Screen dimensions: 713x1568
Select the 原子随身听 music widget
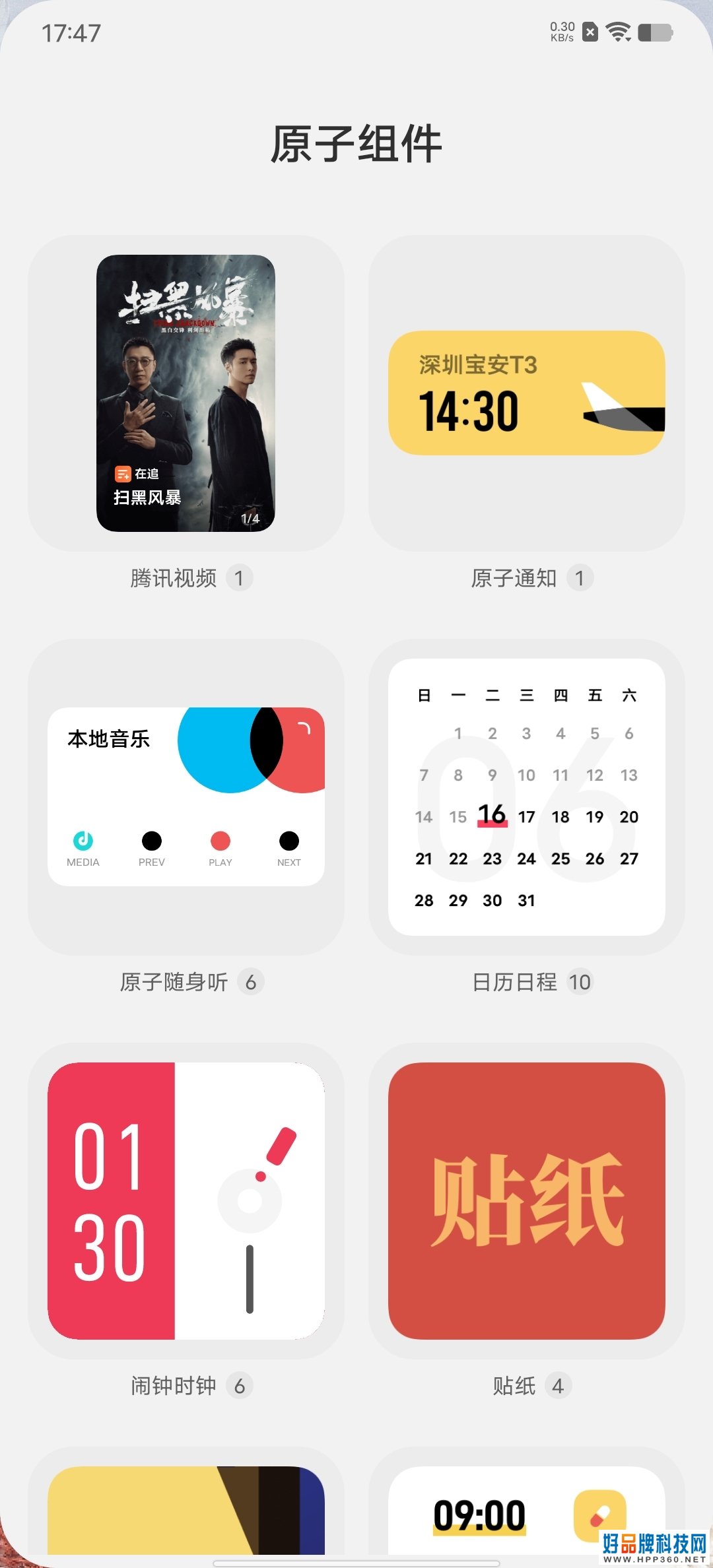click(186, 797)
